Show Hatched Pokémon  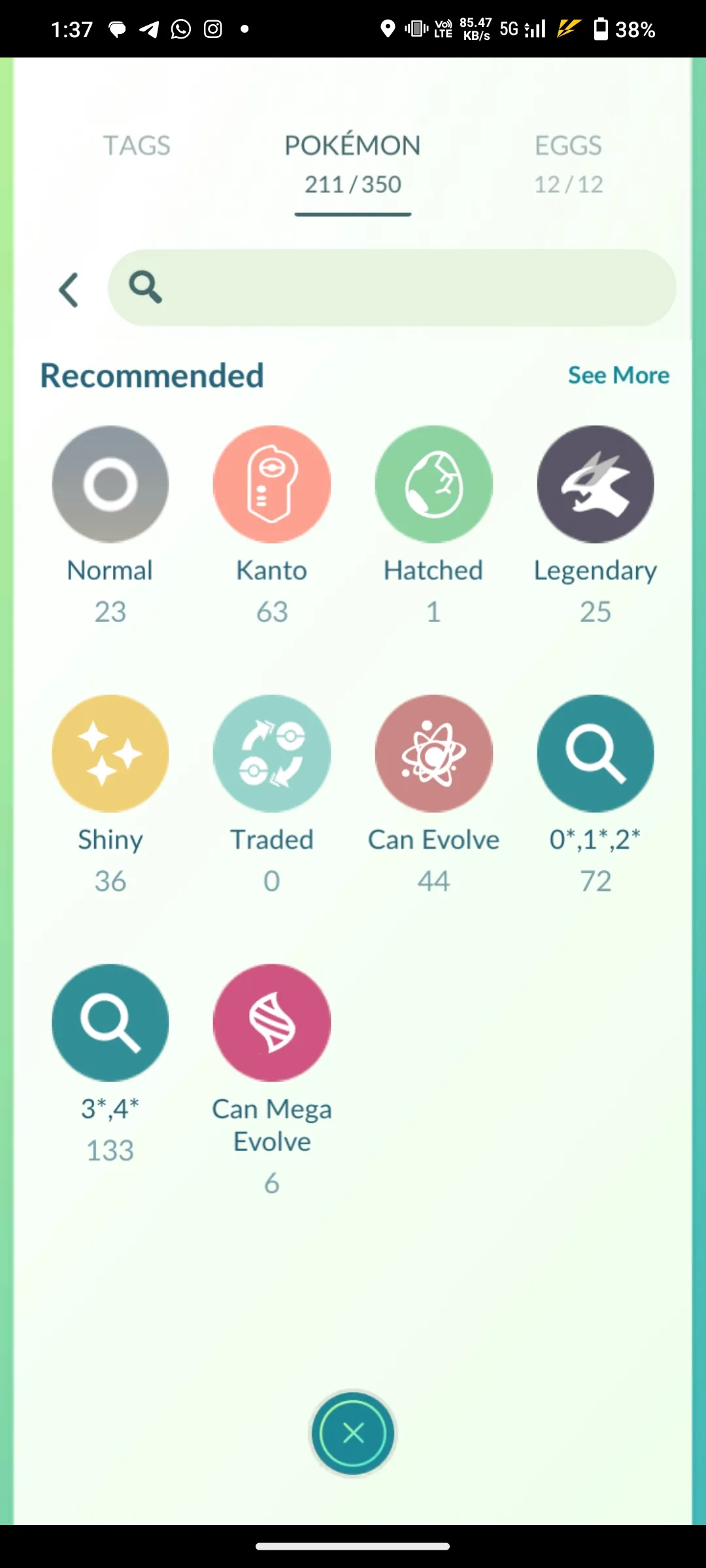click(433, 485)
